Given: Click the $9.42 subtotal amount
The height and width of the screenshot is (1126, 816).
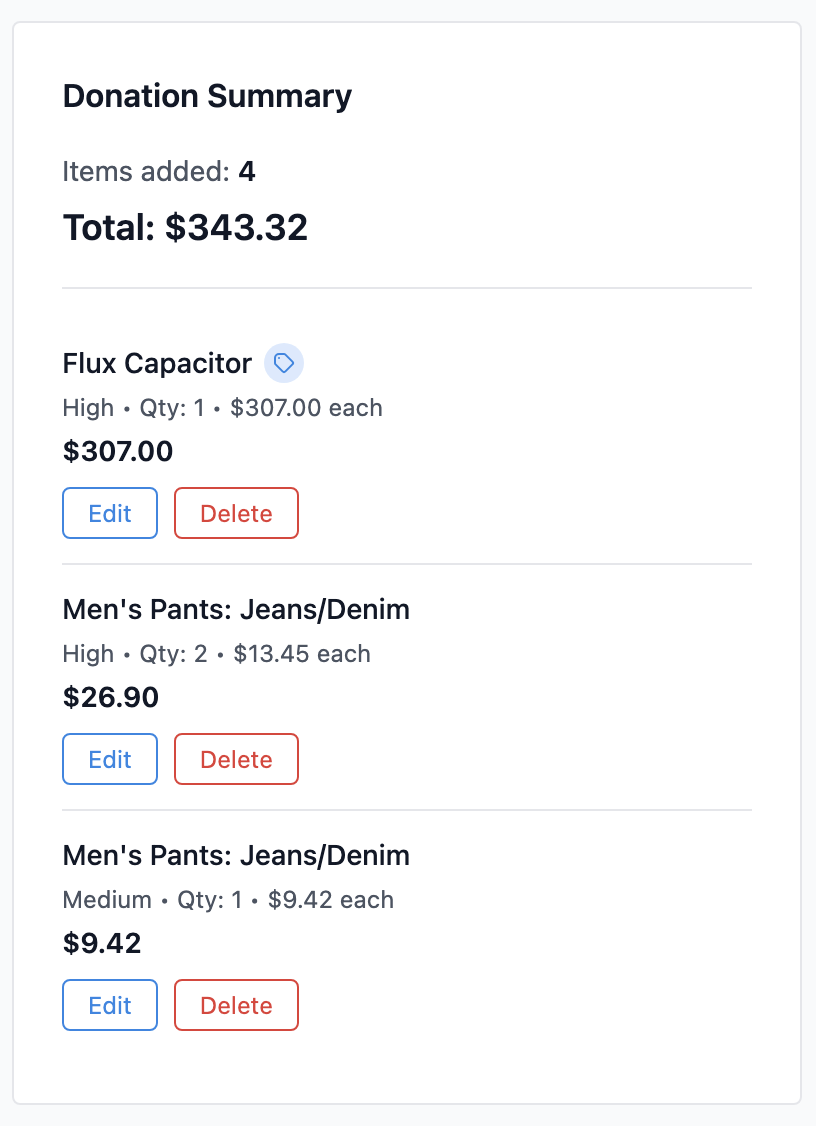Looking at the screenshot, I should [102, 943].
